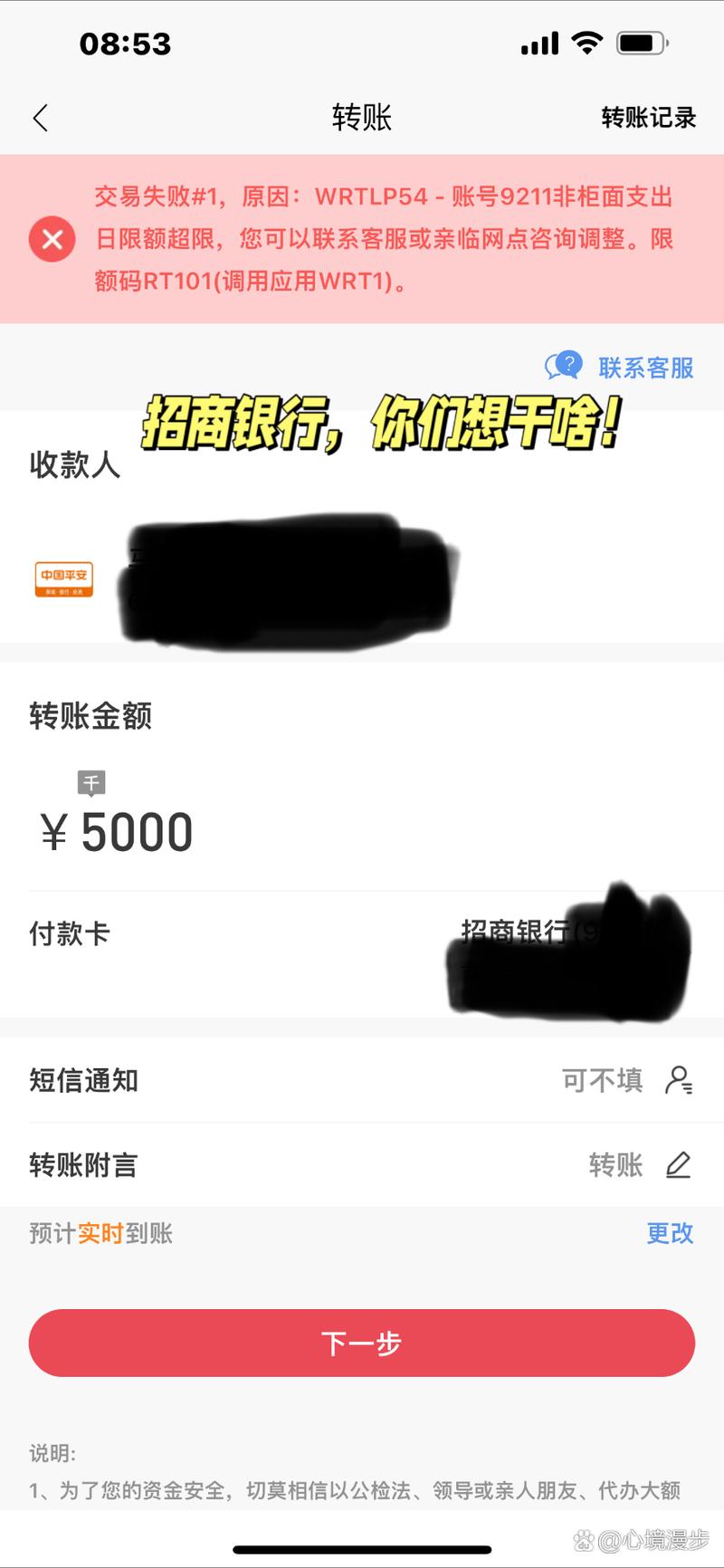Open contacts picker for 短信通知
Viewport: 724px width, 1568px height.
[679, 1080]
